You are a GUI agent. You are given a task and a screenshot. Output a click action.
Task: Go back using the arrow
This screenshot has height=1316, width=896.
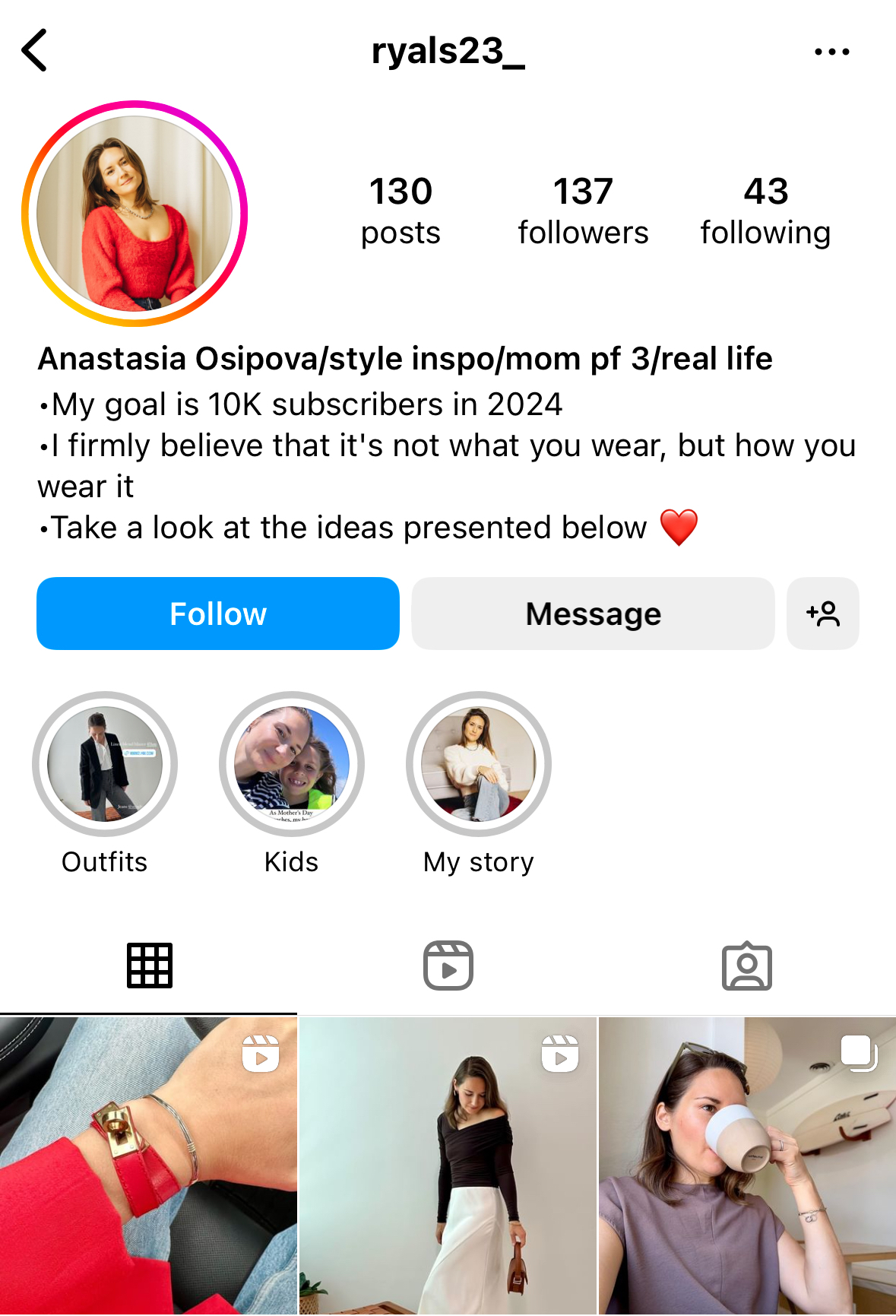point(35,50)
